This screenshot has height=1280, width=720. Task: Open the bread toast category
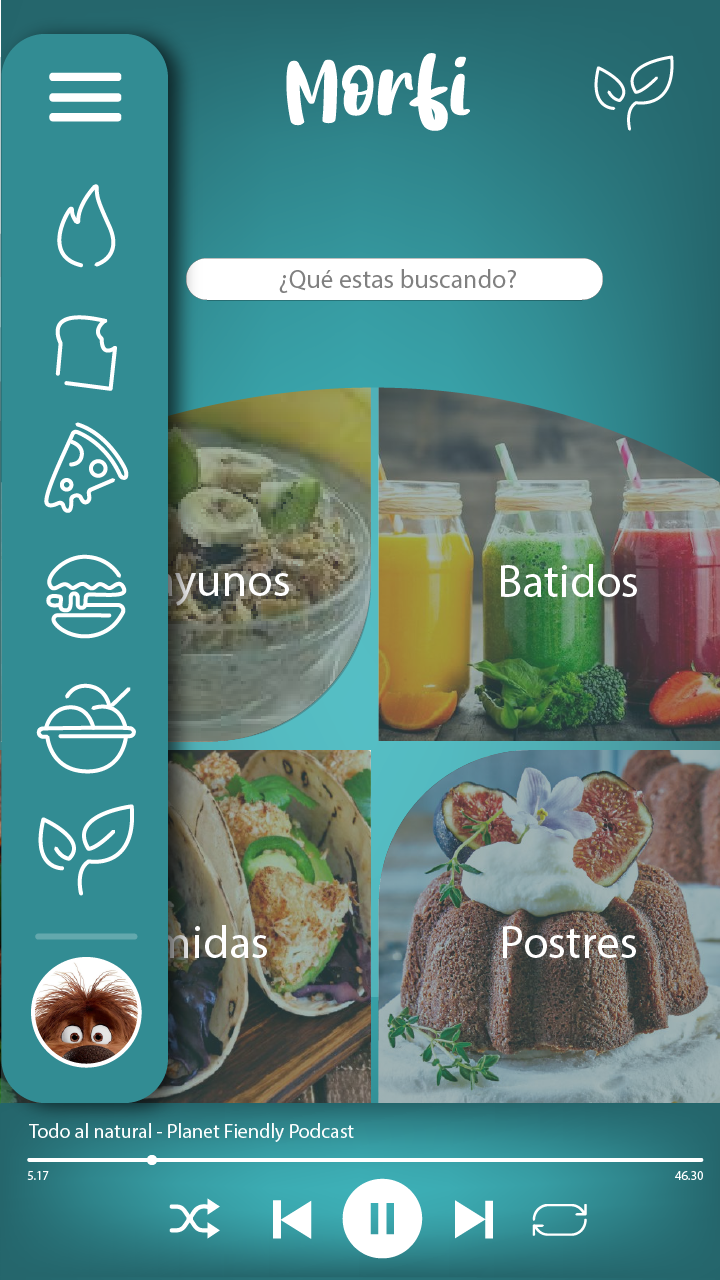click(86, 352)
